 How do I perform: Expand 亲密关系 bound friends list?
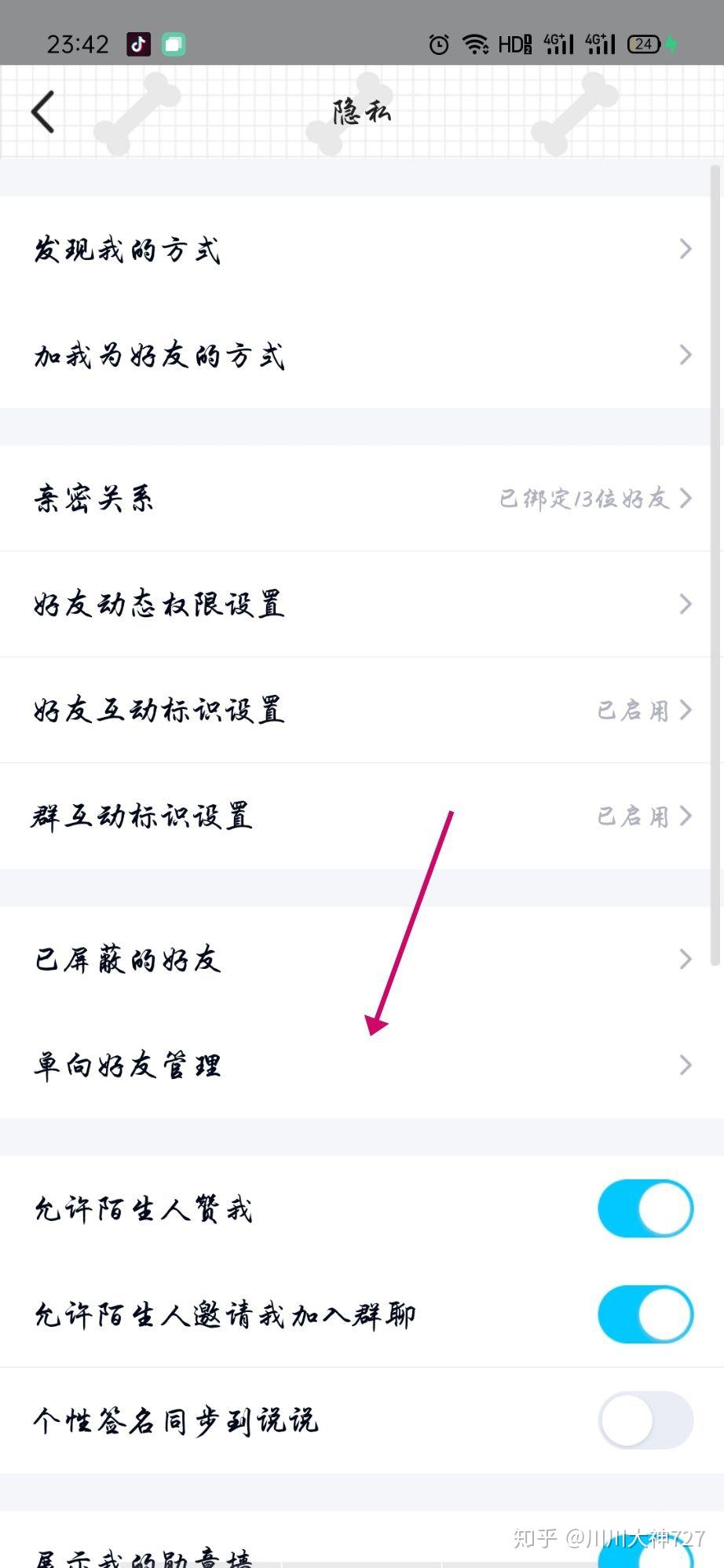point(685,498)
